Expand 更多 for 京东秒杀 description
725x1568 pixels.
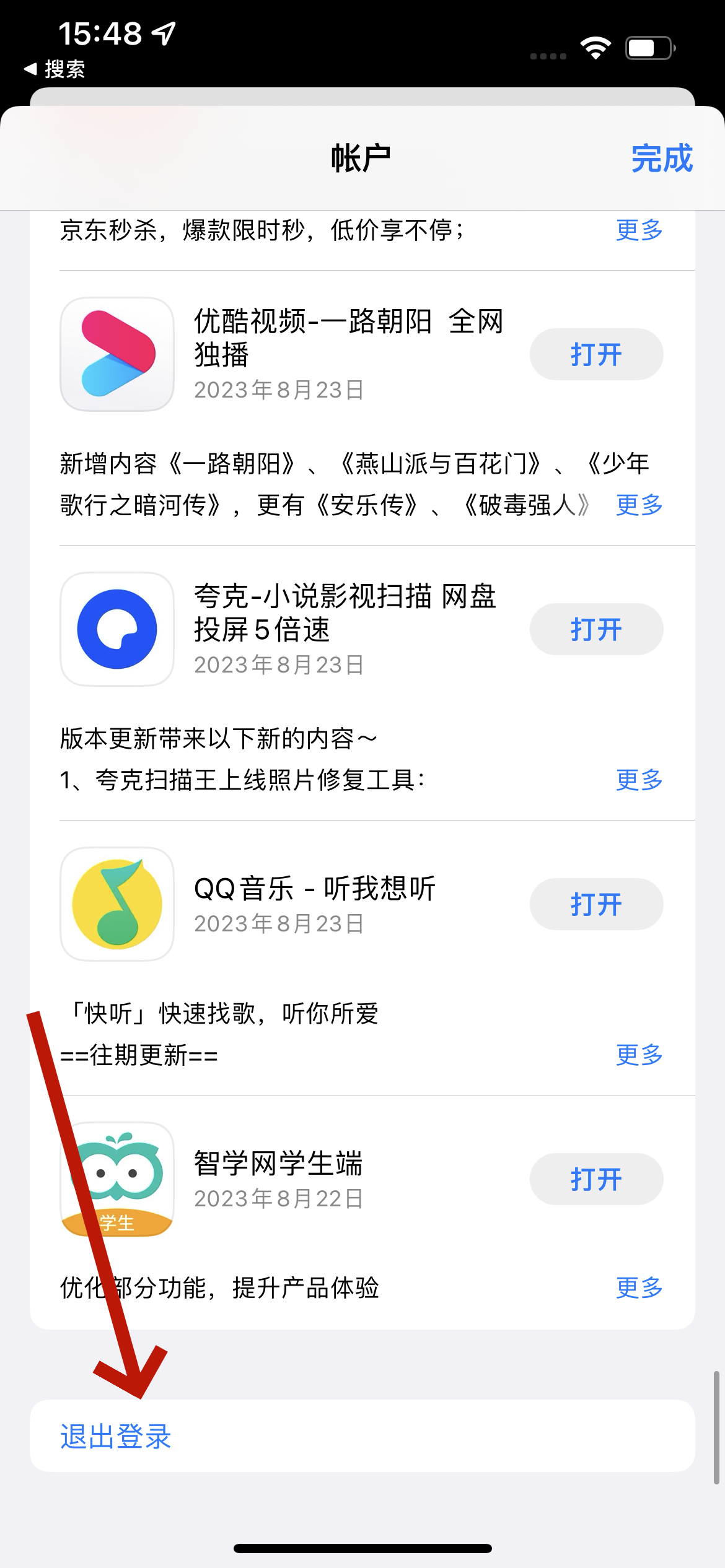point(639,230)
